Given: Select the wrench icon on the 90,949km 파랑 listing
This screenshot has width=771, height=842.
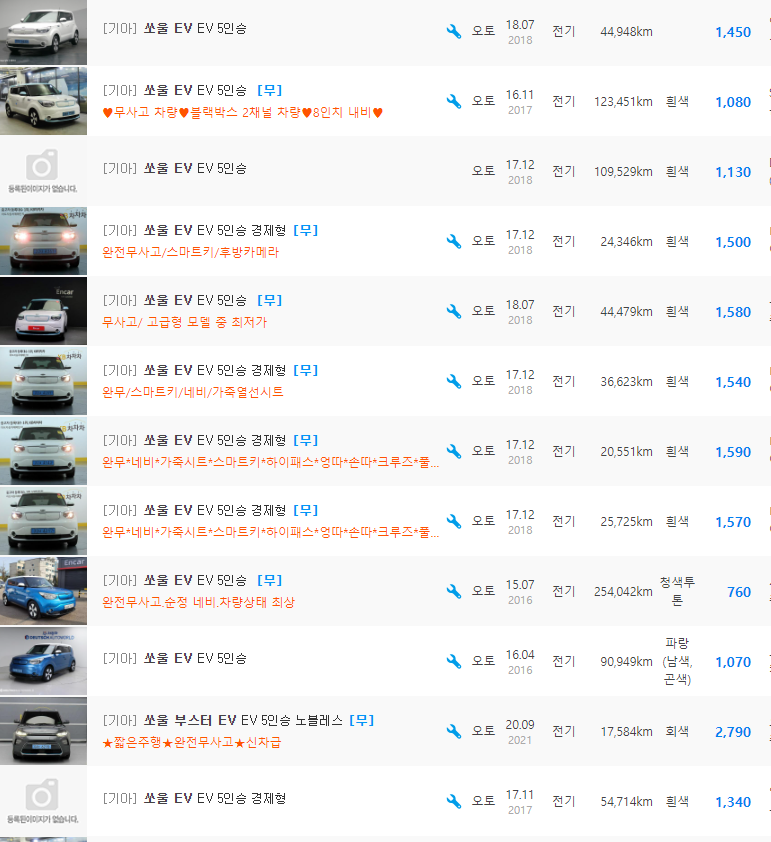Looking at the screenshot, I should 453,660.
